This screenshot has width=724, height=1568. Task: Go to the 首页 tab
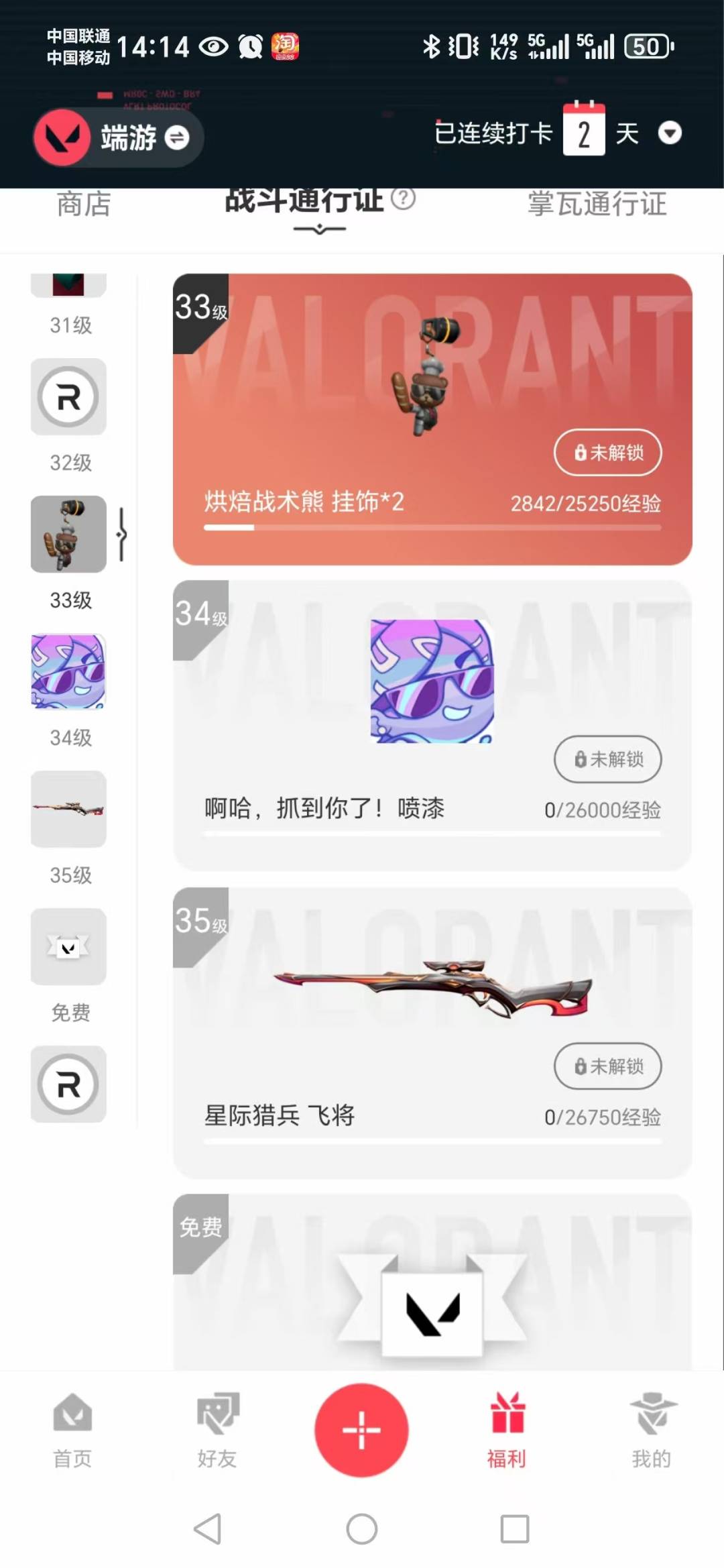72,1429
